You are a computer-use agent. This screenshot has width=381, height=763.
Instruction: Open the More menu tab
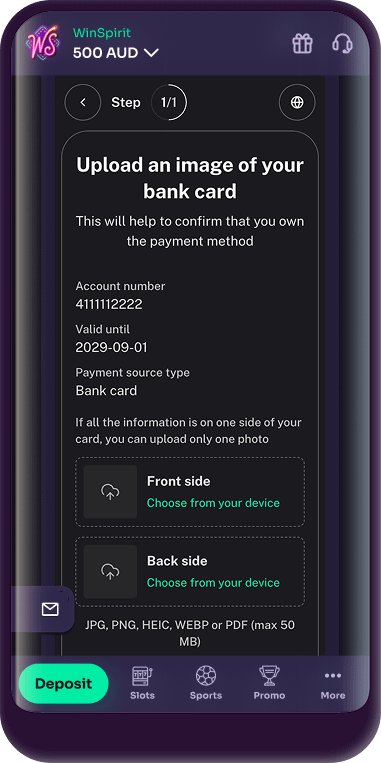tap(333, 683)
